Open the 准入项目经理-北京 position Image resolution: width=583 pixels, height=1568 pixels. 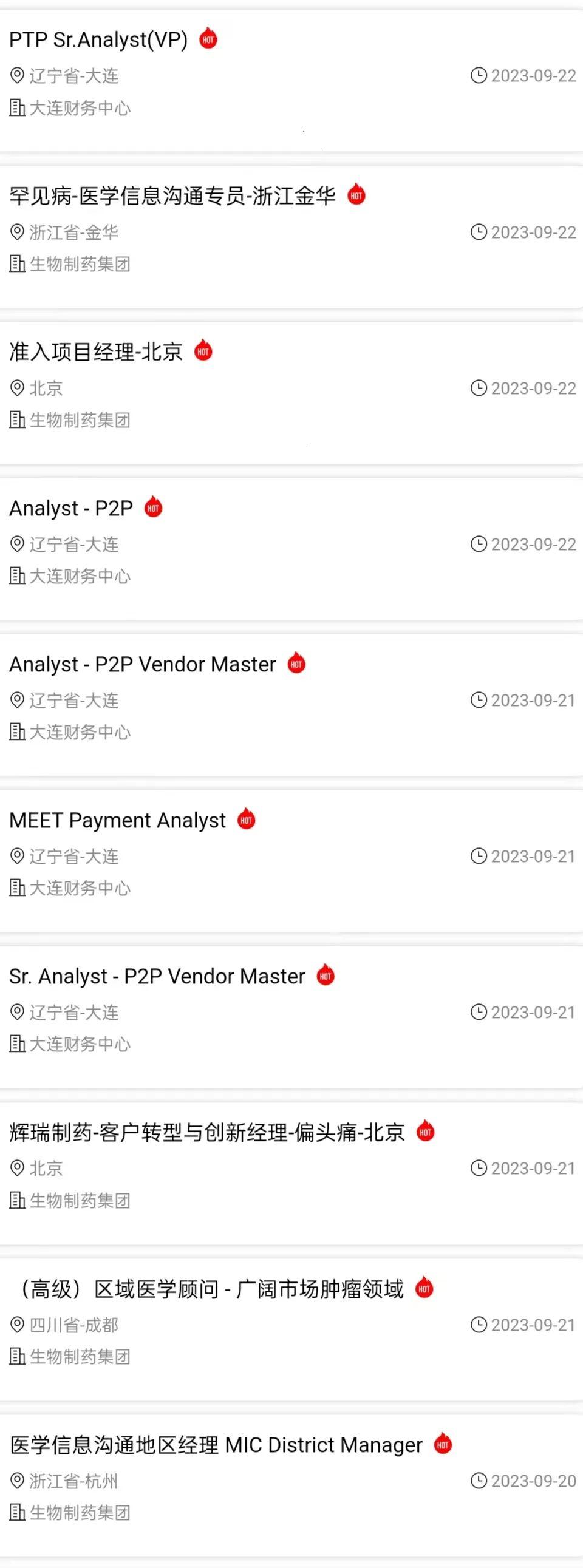click(96, 353)
